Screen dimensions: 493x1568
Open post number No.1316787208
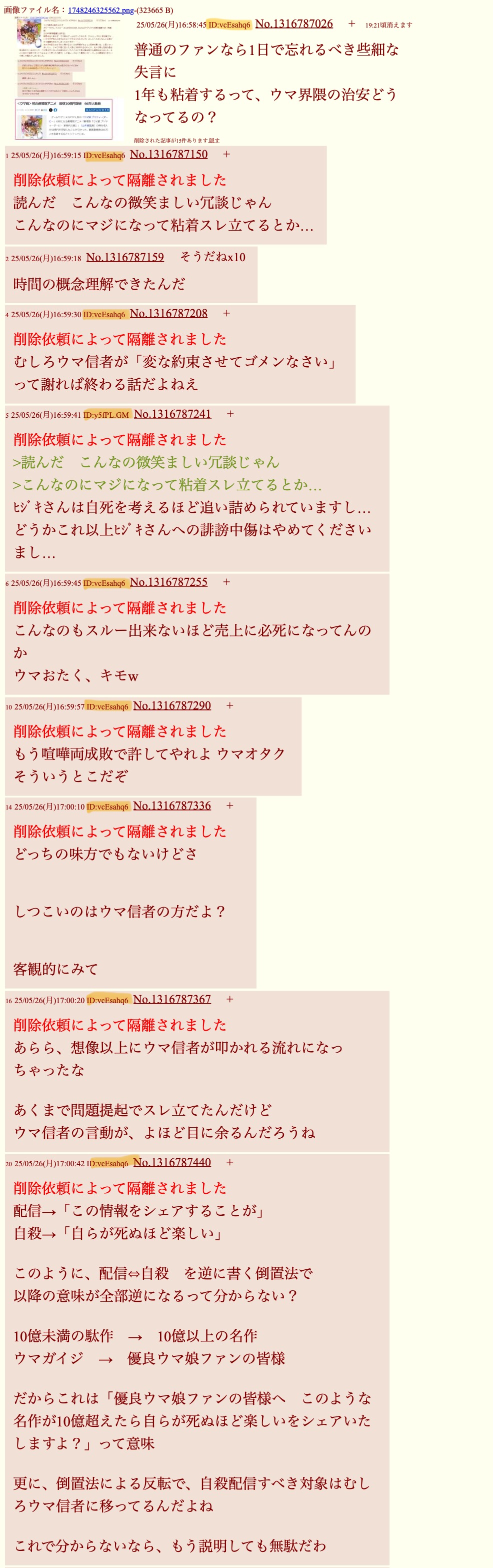point(168,313)
